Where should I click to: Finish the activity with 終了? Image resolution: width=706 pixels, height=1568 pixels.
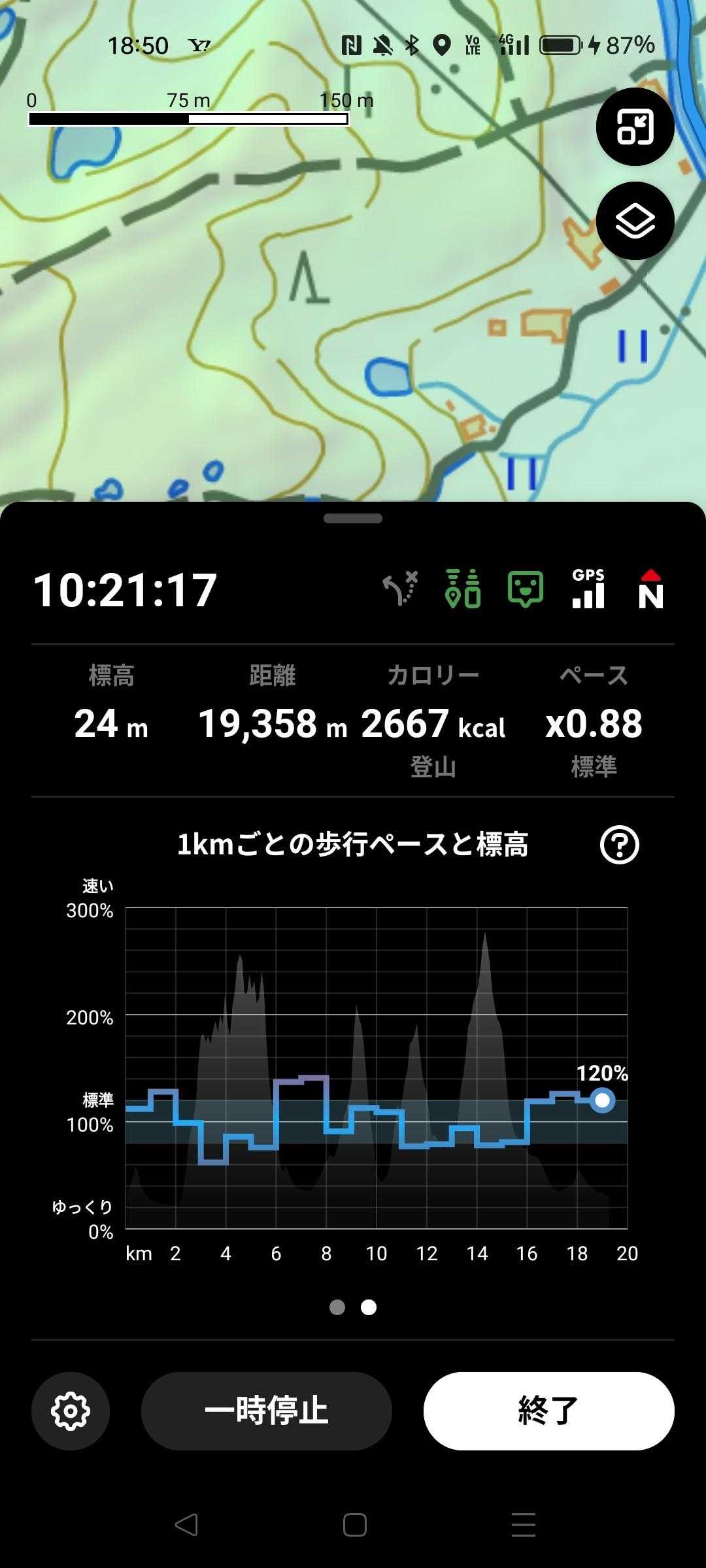point(548,1411)
